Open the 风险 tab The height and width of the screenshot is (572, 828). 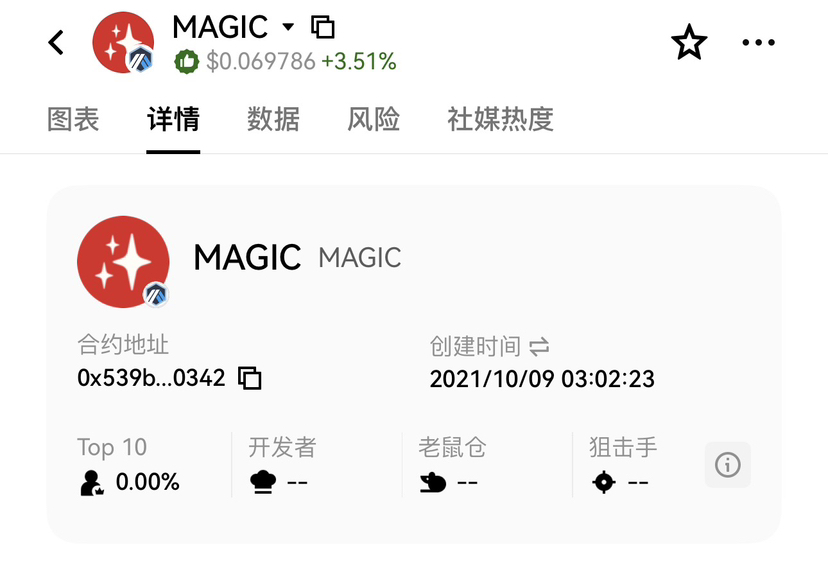point(373,119)
